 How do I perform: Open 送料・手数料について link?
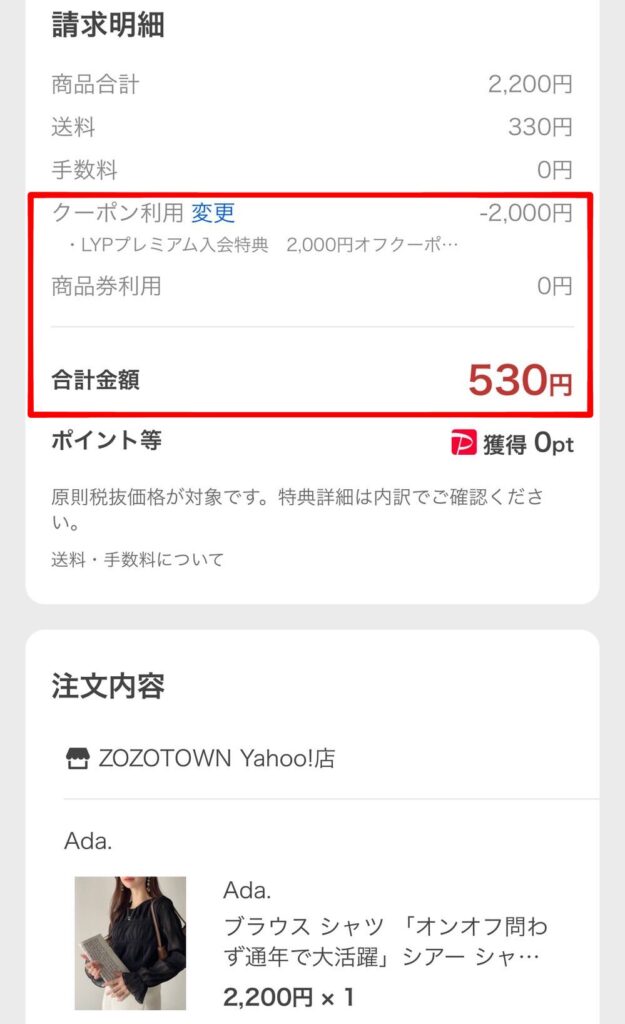click(x=138, y=560)
